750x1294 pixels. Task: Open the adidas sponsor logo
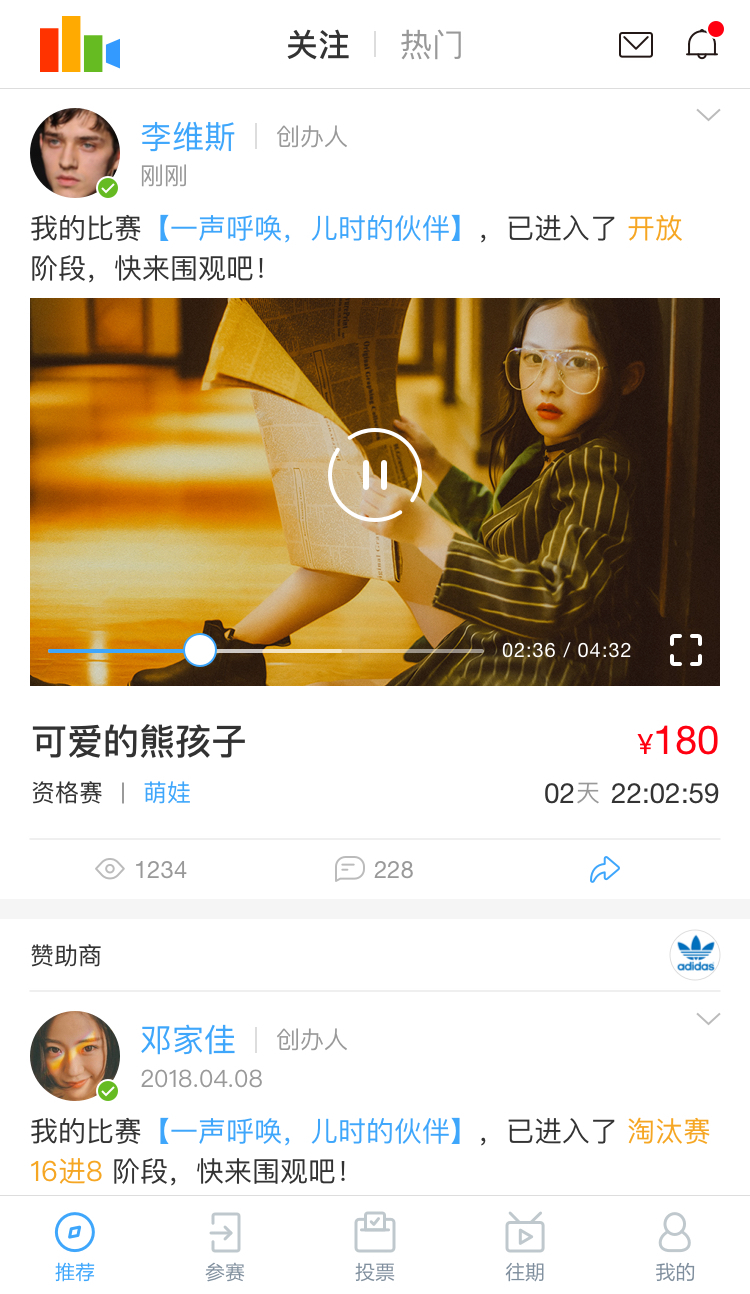pyautogui.click(x=694, y=955)
